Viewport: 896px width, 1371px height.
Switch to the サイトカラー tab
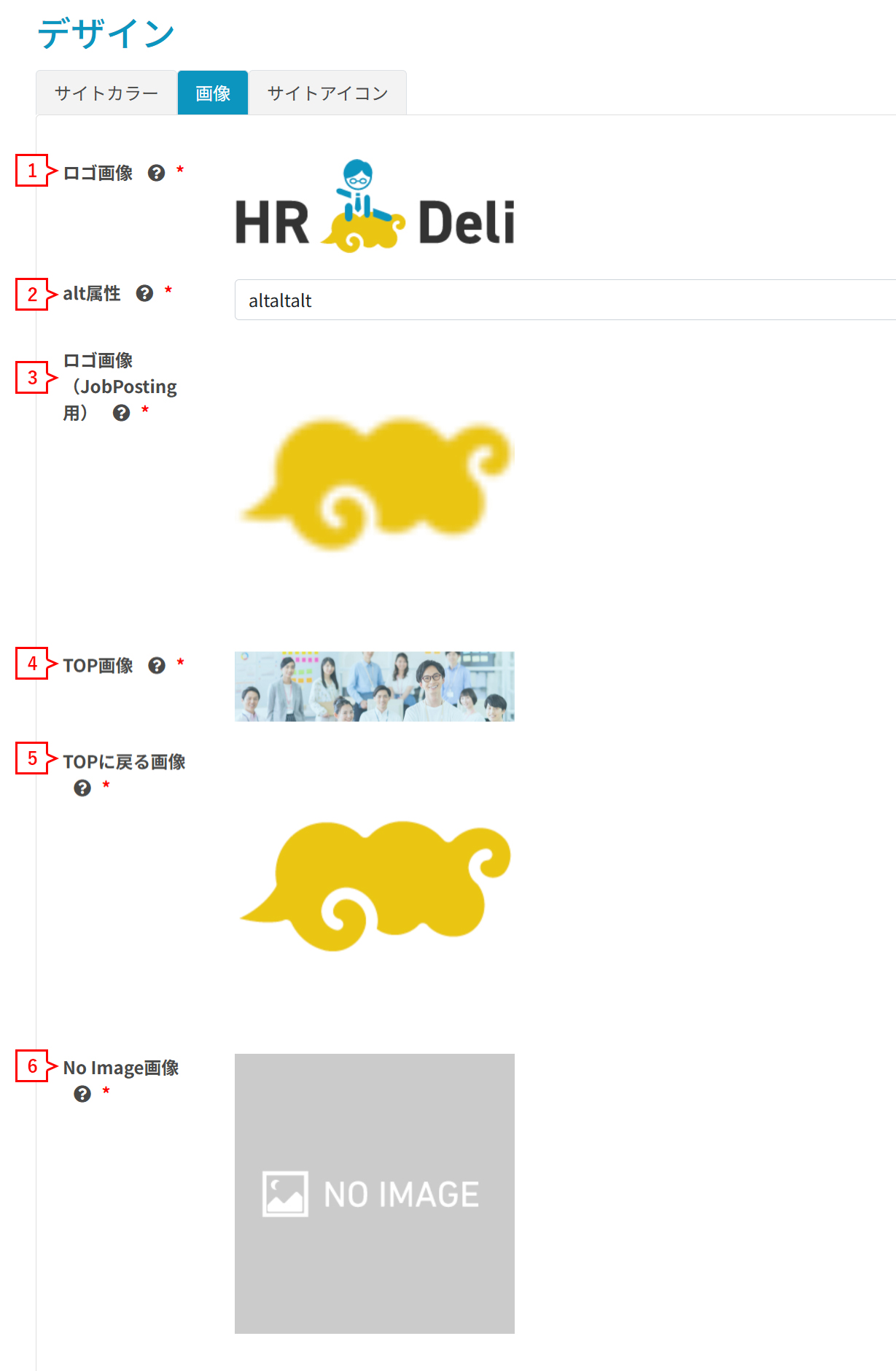(x=106, y=93)
